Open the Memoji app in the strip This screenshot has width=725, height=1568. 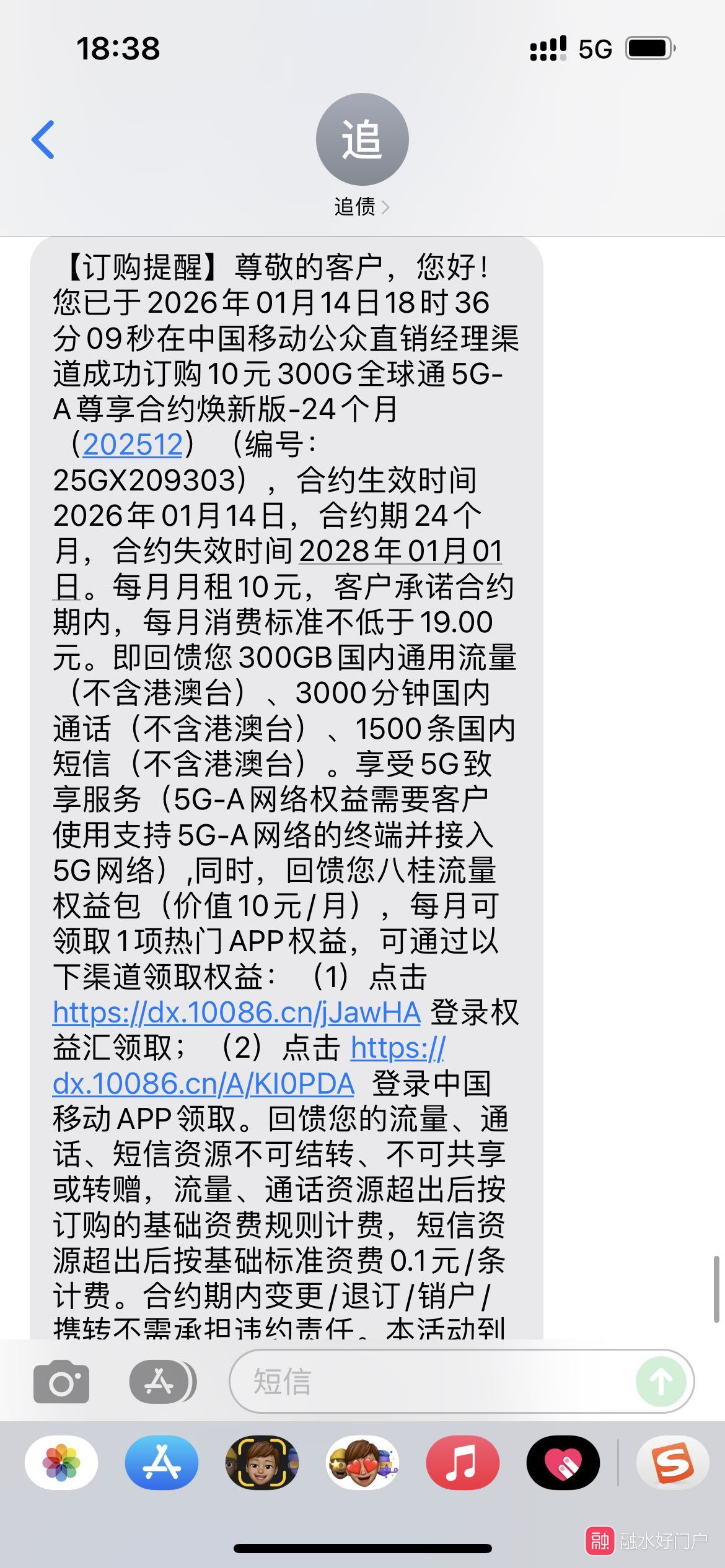point(262,1463)
